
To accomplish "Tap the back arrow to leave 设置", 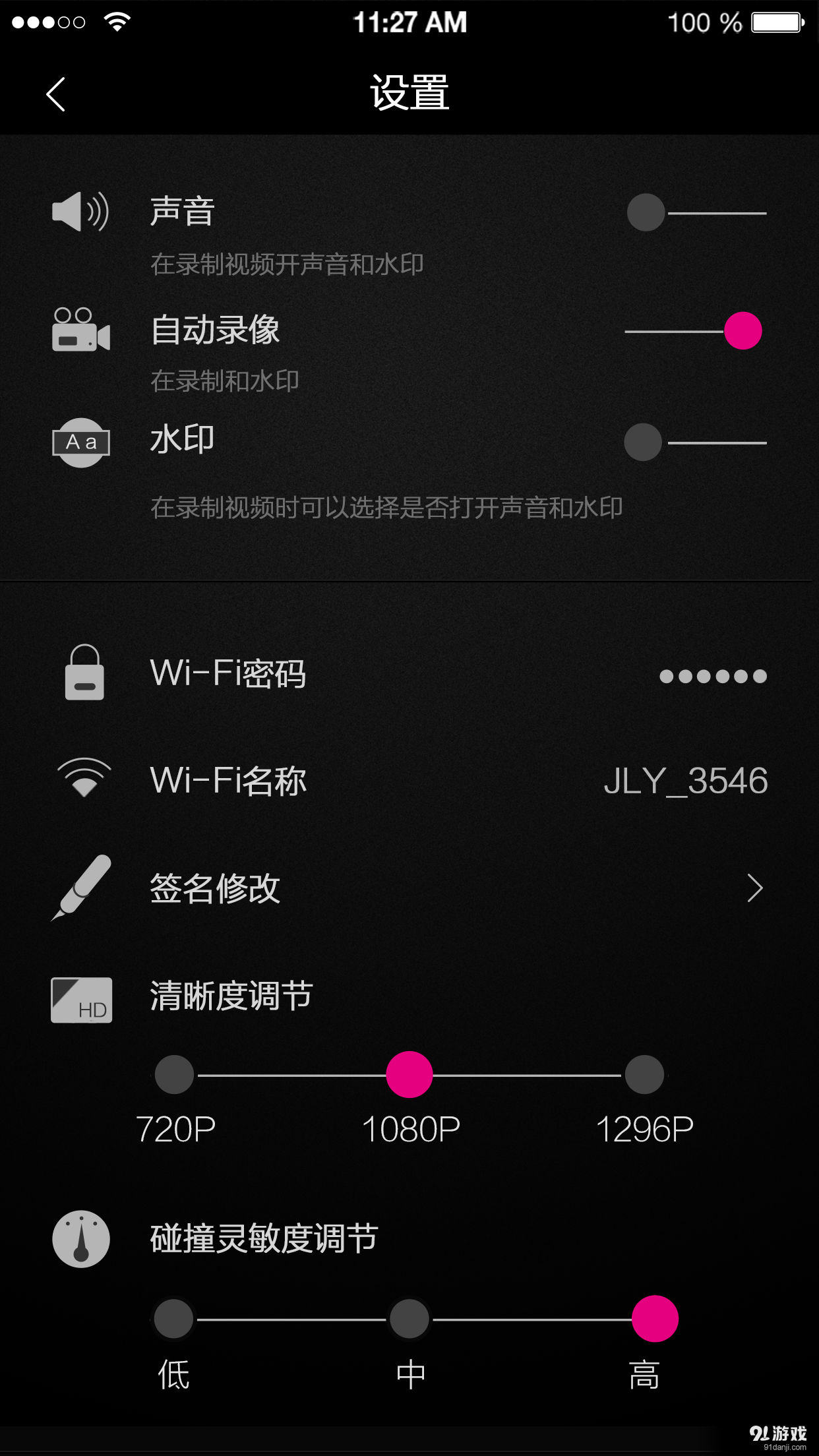I will [x=56, y=92].
